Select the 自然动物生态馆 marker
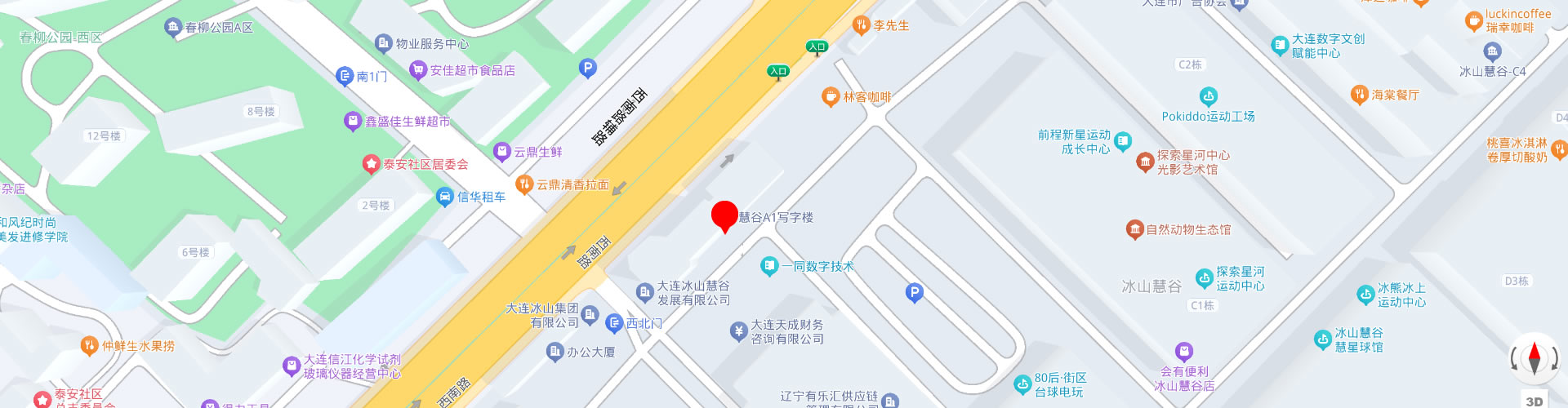The height and width of the screenshot is (408, 1568). [x=1134, y=229]
